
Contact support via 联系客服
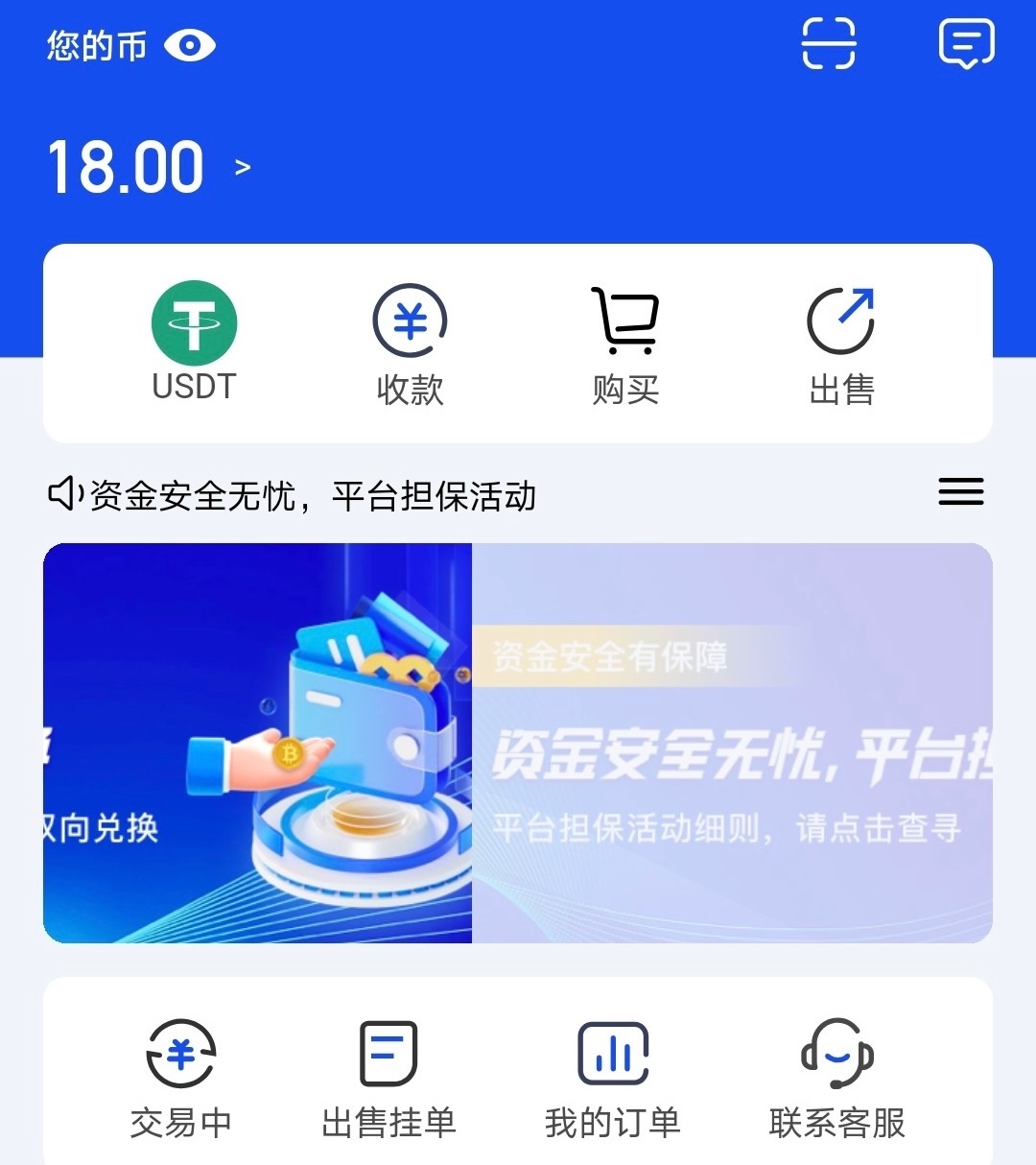click(837, 1079)
